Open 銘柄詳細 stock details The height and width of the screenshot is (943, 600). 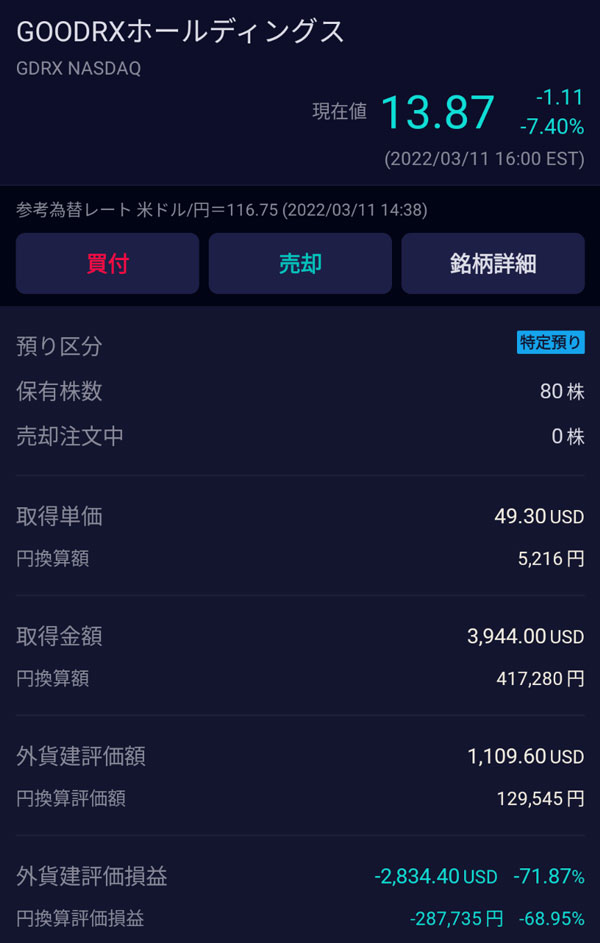[x=493, y=264]
